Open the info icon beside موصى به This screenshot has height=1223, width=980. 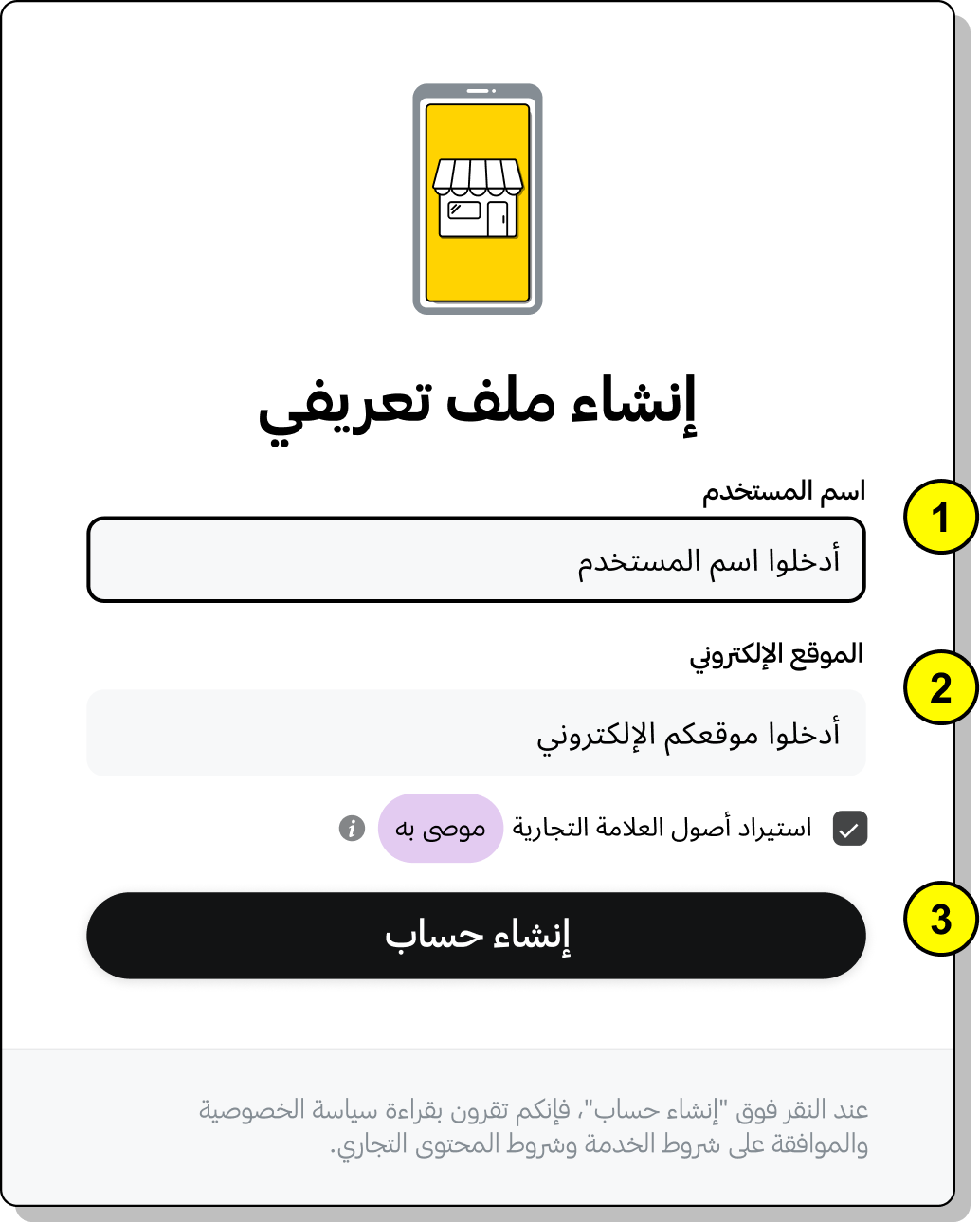[x=352, y=828]
